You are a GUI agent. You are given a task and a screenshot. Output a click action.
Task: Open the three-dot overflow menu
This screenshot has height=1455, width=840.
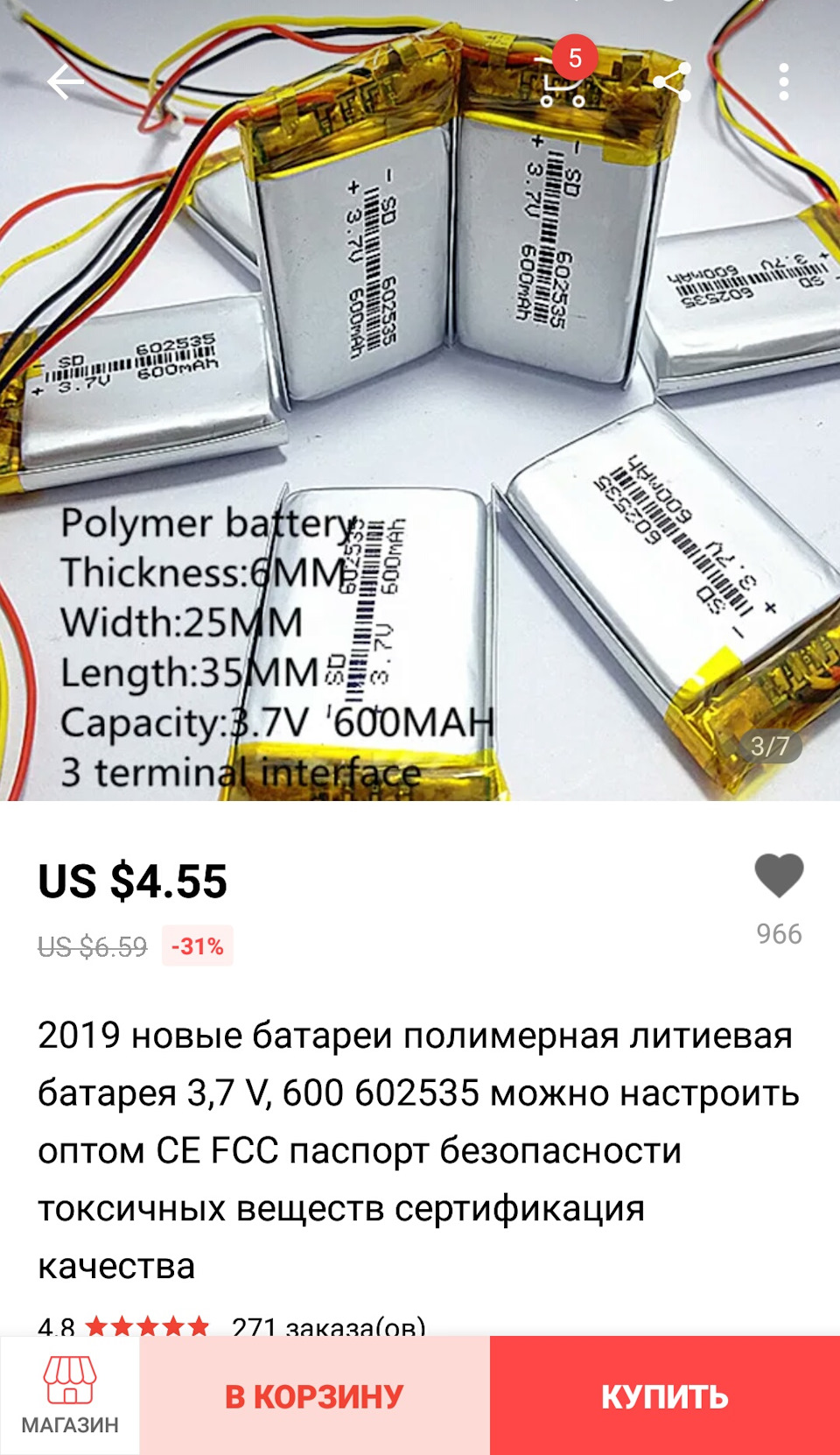783,82
